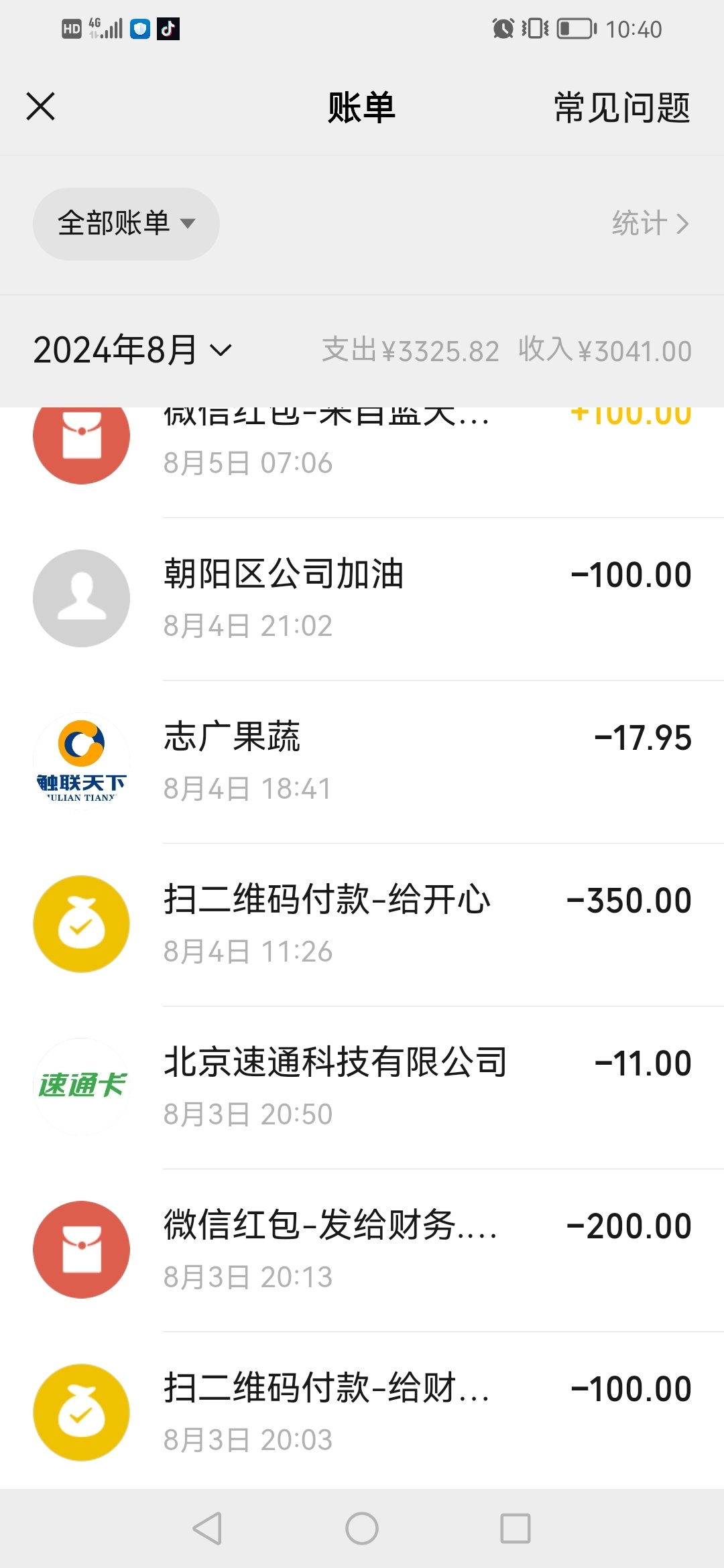Viewport: 724px width, 1568px height.
Task: Open 微信红包-发给财务 red packet record
Action: (362, 1250)
